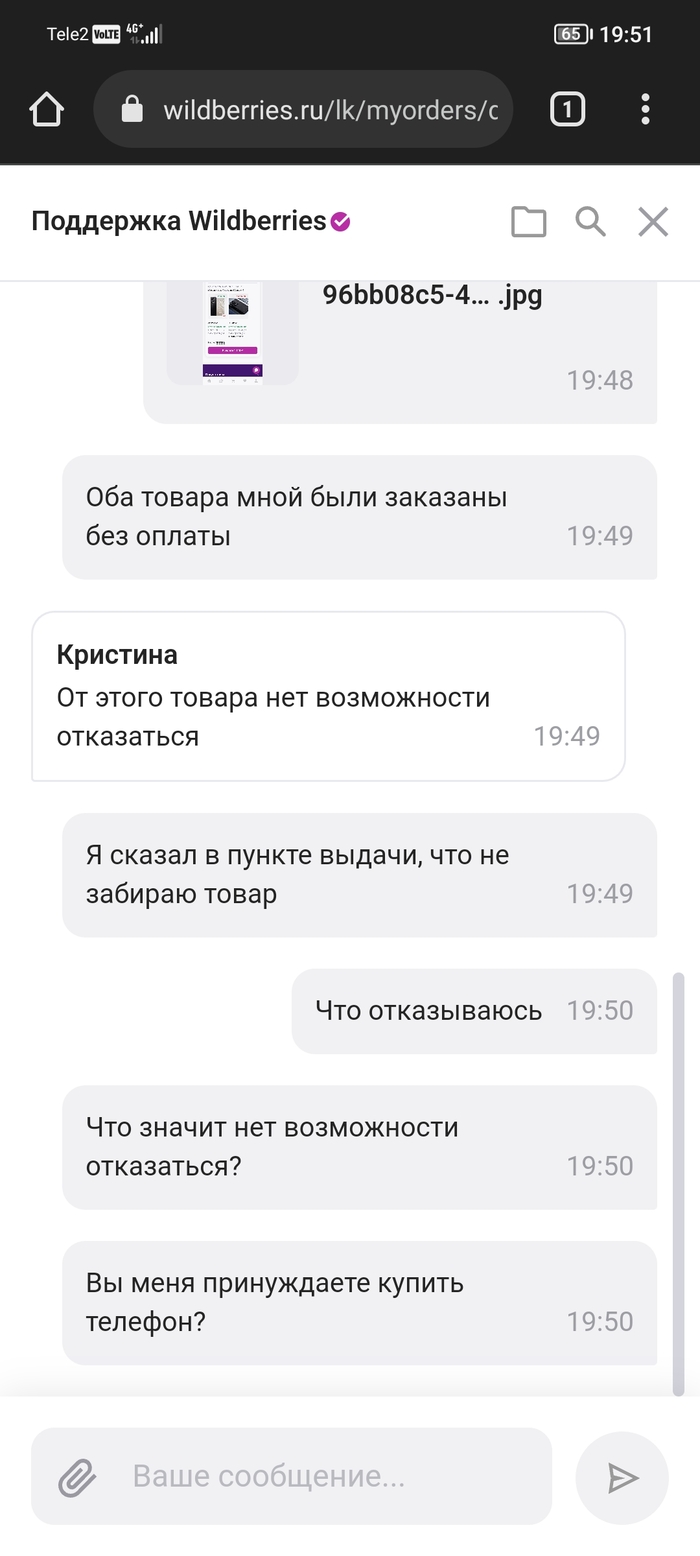Close the Wildberries support chat
The width and height of the screenshot is (700, 1556).
(x=653, y=221)
